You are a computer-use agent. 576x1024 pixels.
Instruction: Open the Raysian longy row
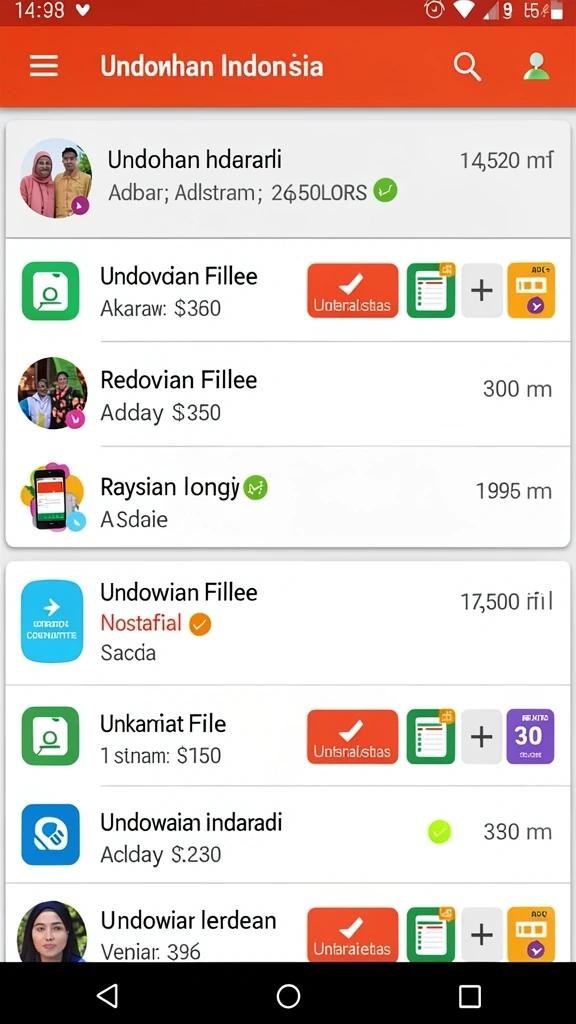tap(288, 498)
